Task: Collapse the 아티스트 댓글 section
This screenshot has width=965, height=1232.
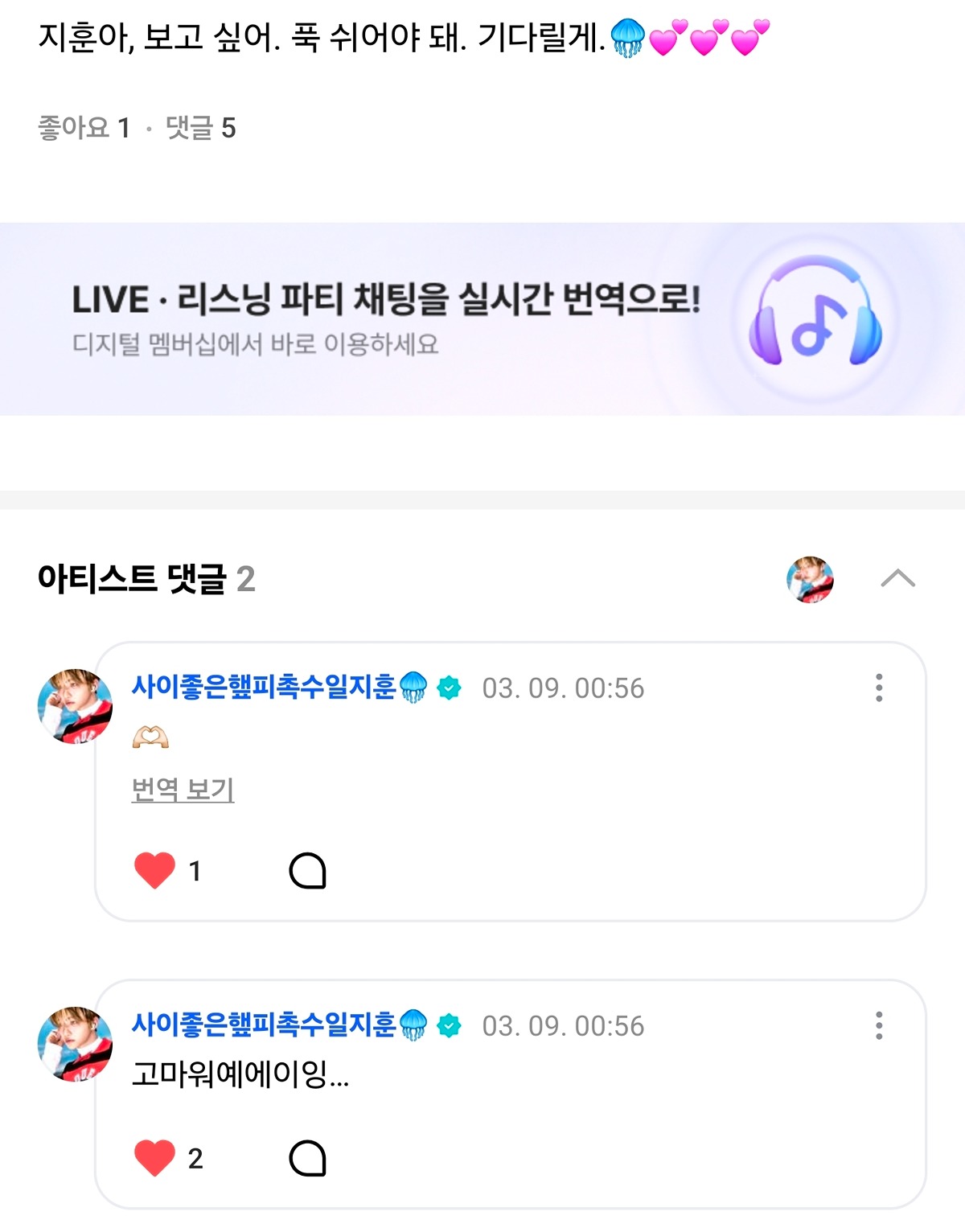Action: [897, 578]
